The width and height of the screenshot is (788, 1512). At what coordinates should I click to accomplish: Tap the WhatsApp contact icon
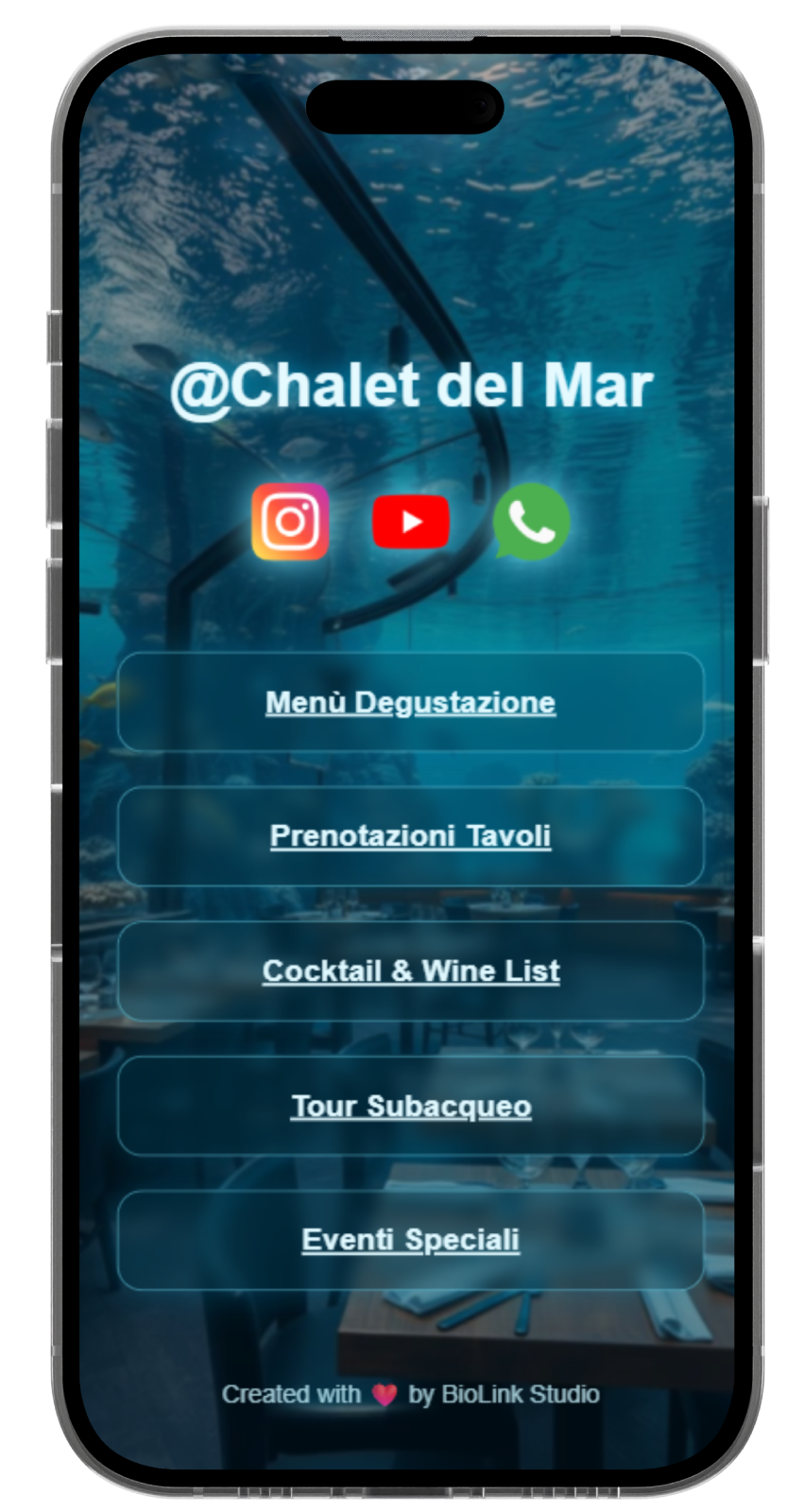[x=531, y=522]
